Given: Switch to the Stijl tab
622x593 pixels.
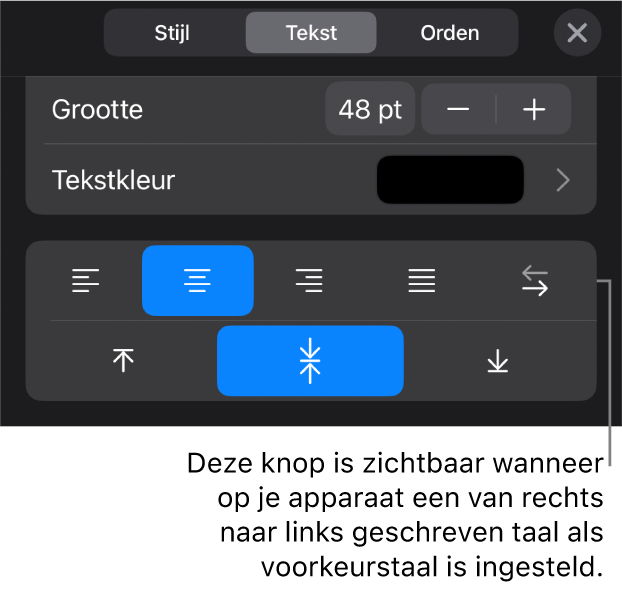Looking at the screenshot, I should coord(172,33).
